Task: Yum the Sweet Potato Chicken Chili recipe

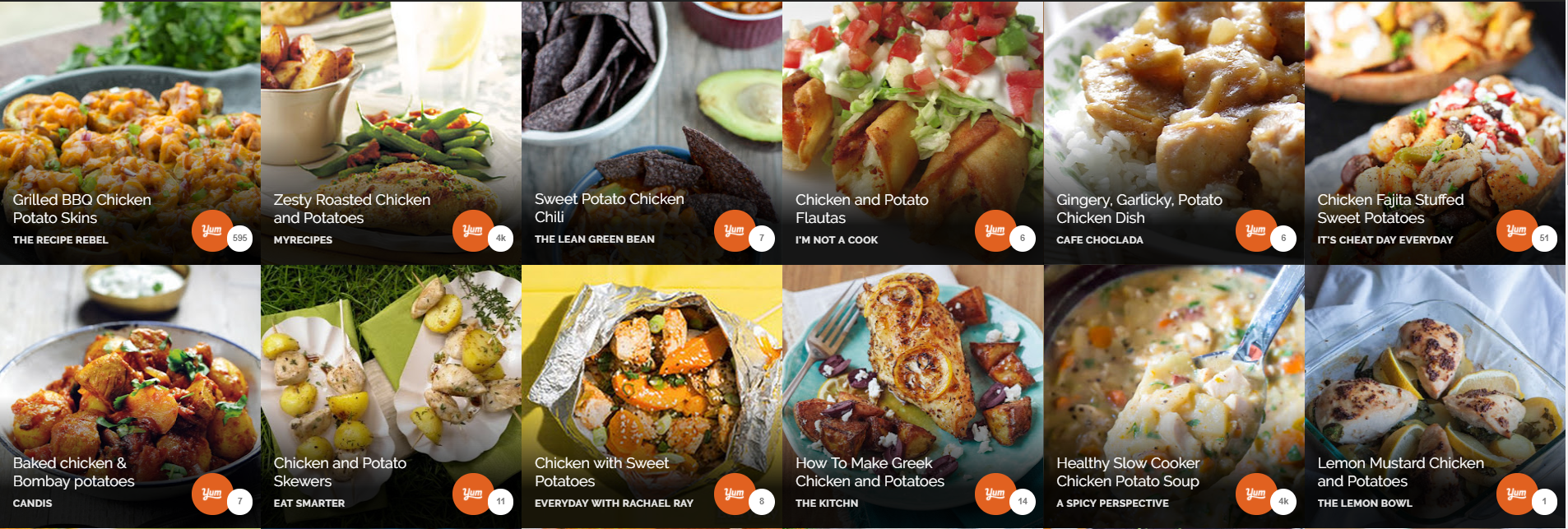Action: tap(734, 230)
